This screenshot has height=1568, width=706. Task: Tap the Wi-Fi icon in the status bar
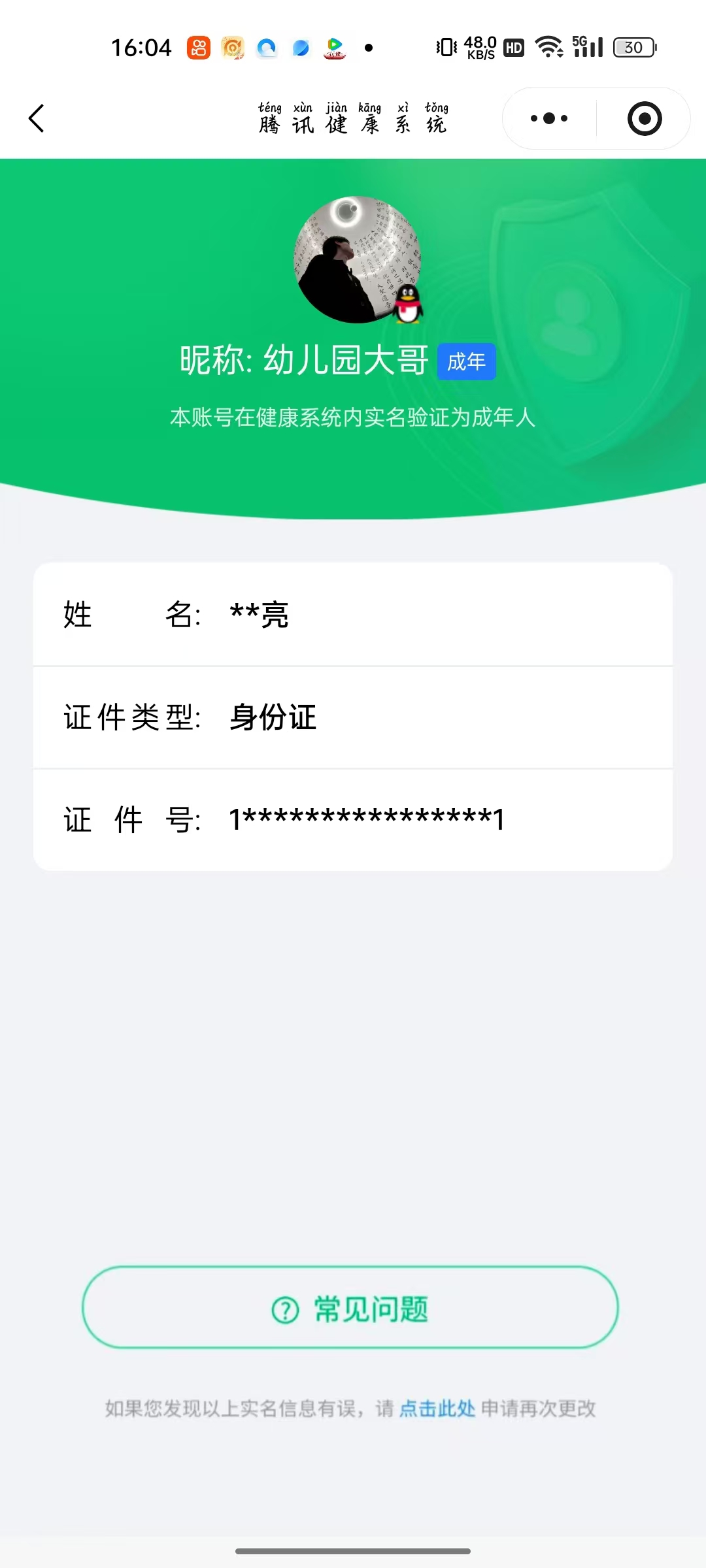click(x=546, y=47)
